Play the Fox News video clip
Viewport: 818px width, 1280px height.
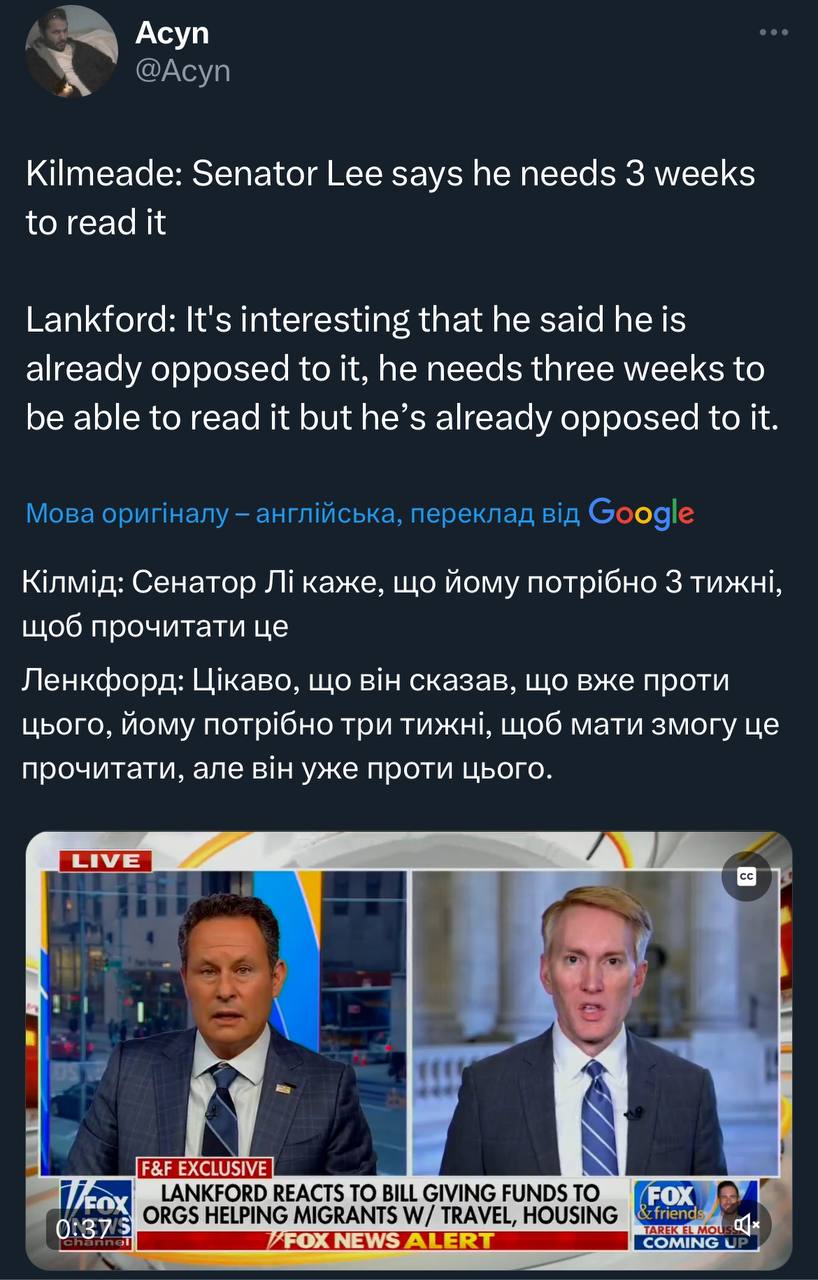pos(408,1040)
